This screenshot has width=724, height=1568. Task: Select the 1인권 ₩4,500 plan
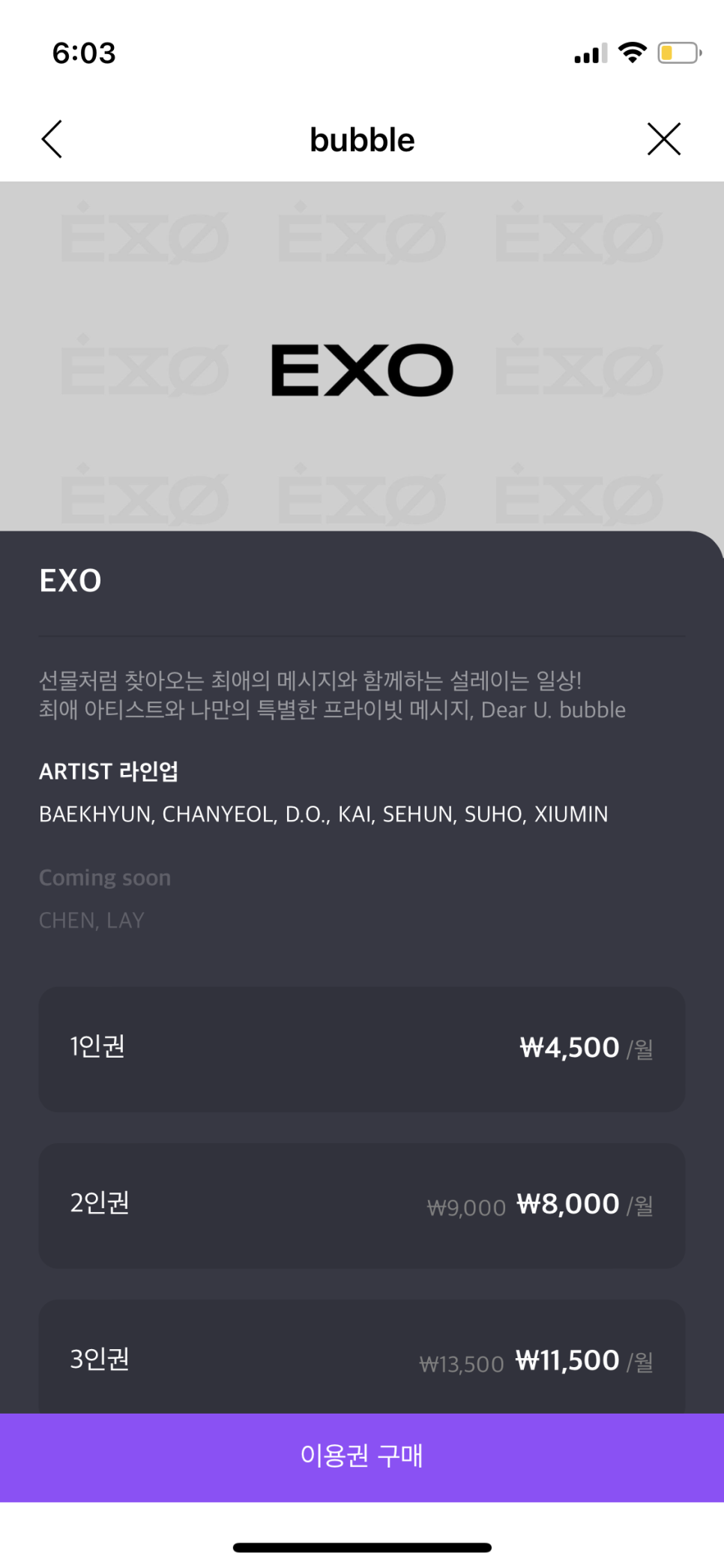(361, 1048)
